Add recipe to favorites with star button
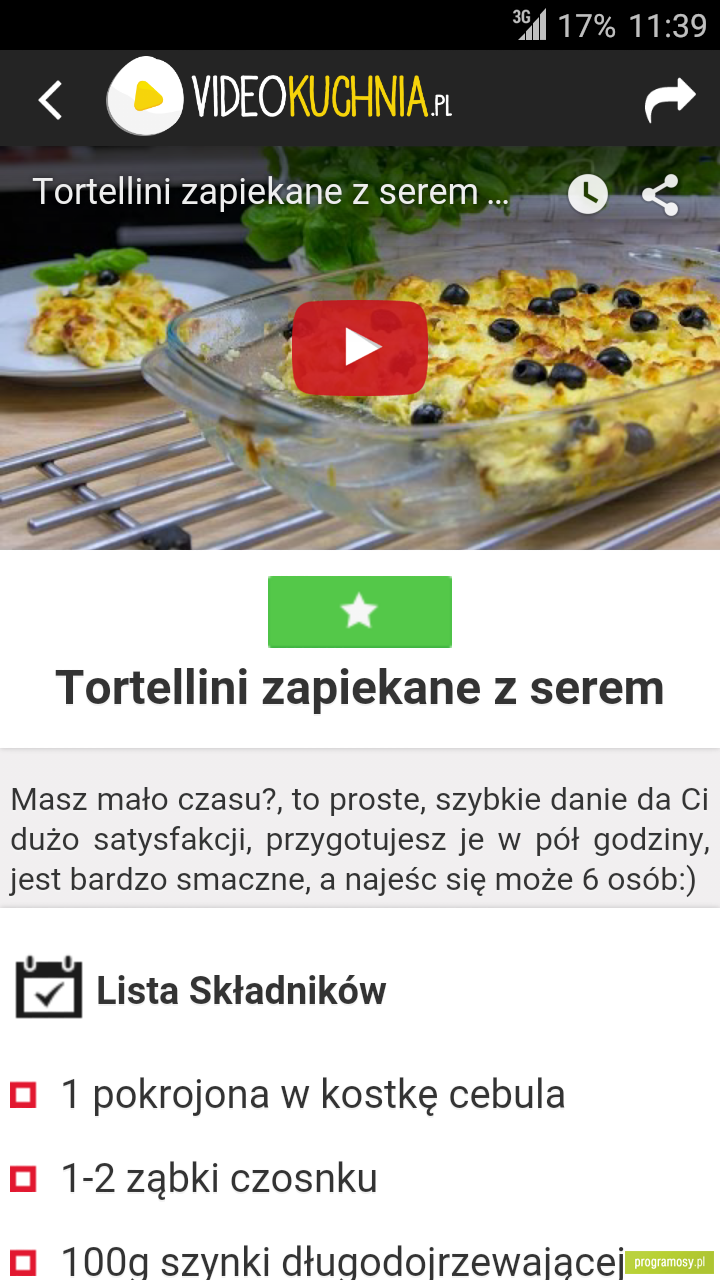The height and width of the screenshot is (1280, 720). click(x=360, y=611)
